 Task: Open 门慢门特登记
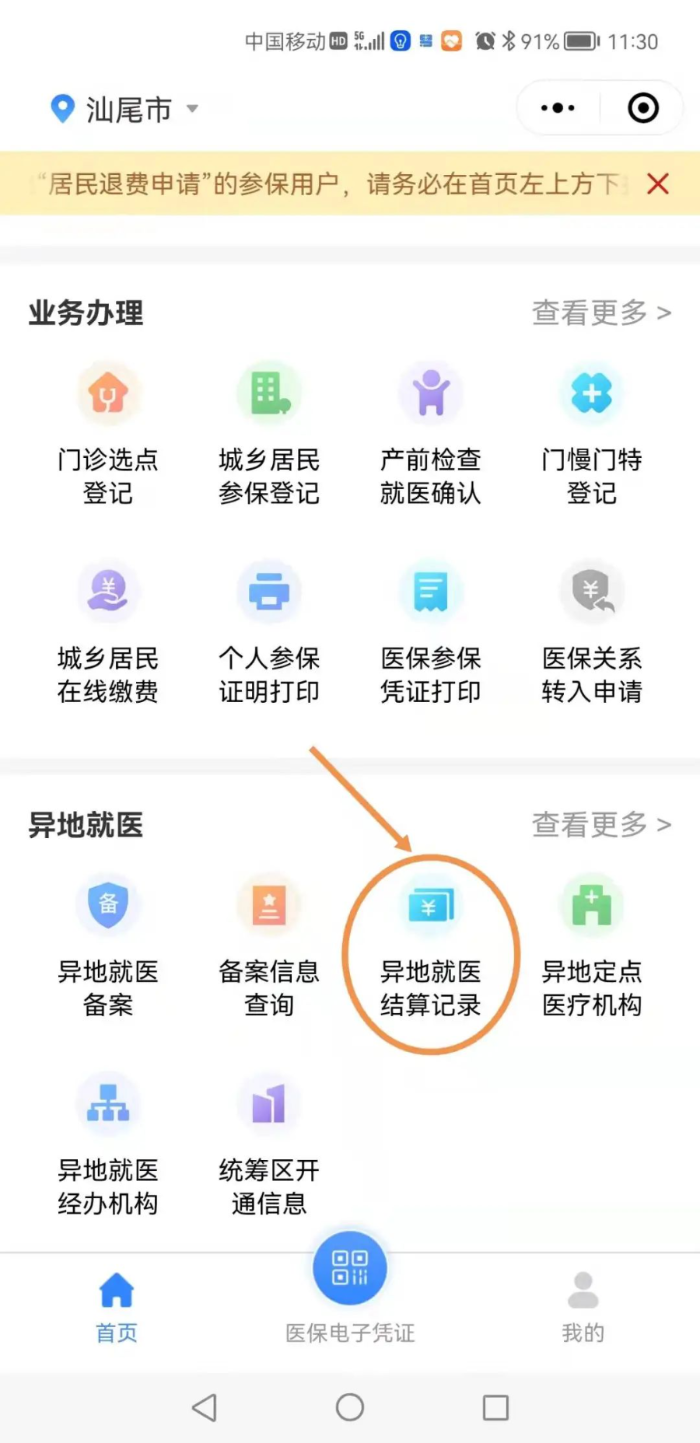[591, 435]
